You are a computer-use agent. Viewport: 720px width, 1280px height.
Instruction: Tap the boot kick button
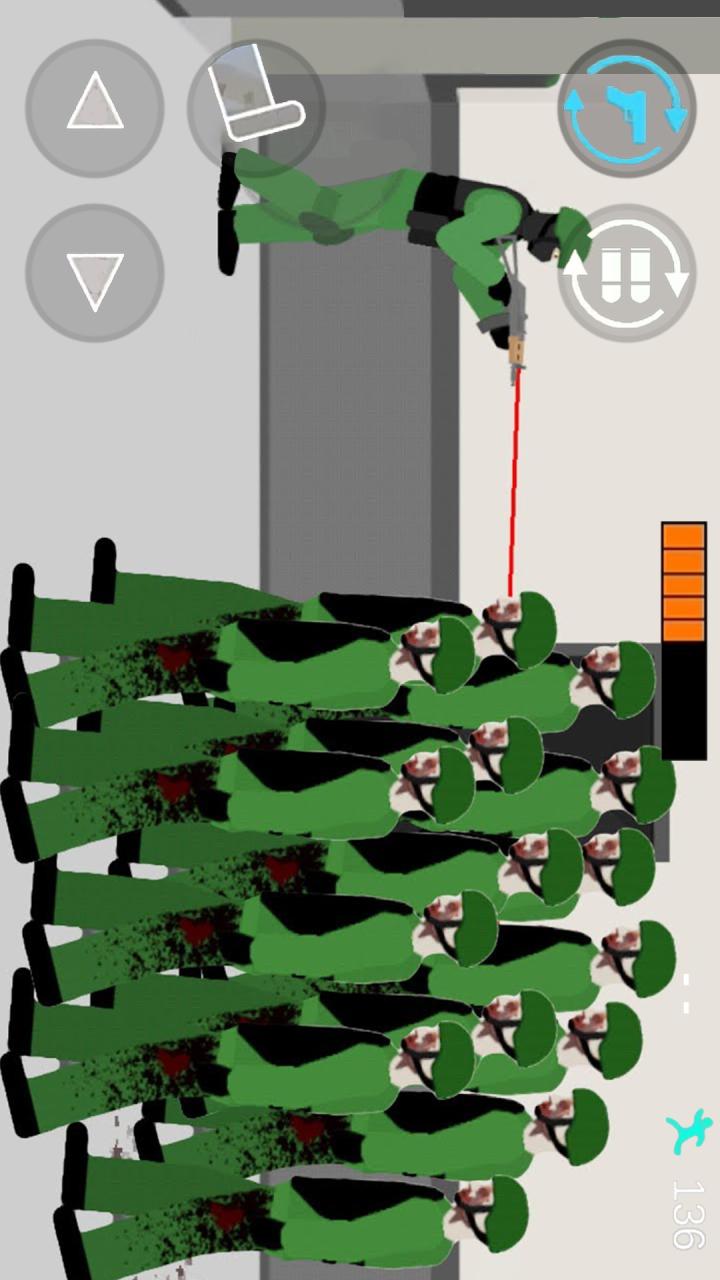(256, 108)
